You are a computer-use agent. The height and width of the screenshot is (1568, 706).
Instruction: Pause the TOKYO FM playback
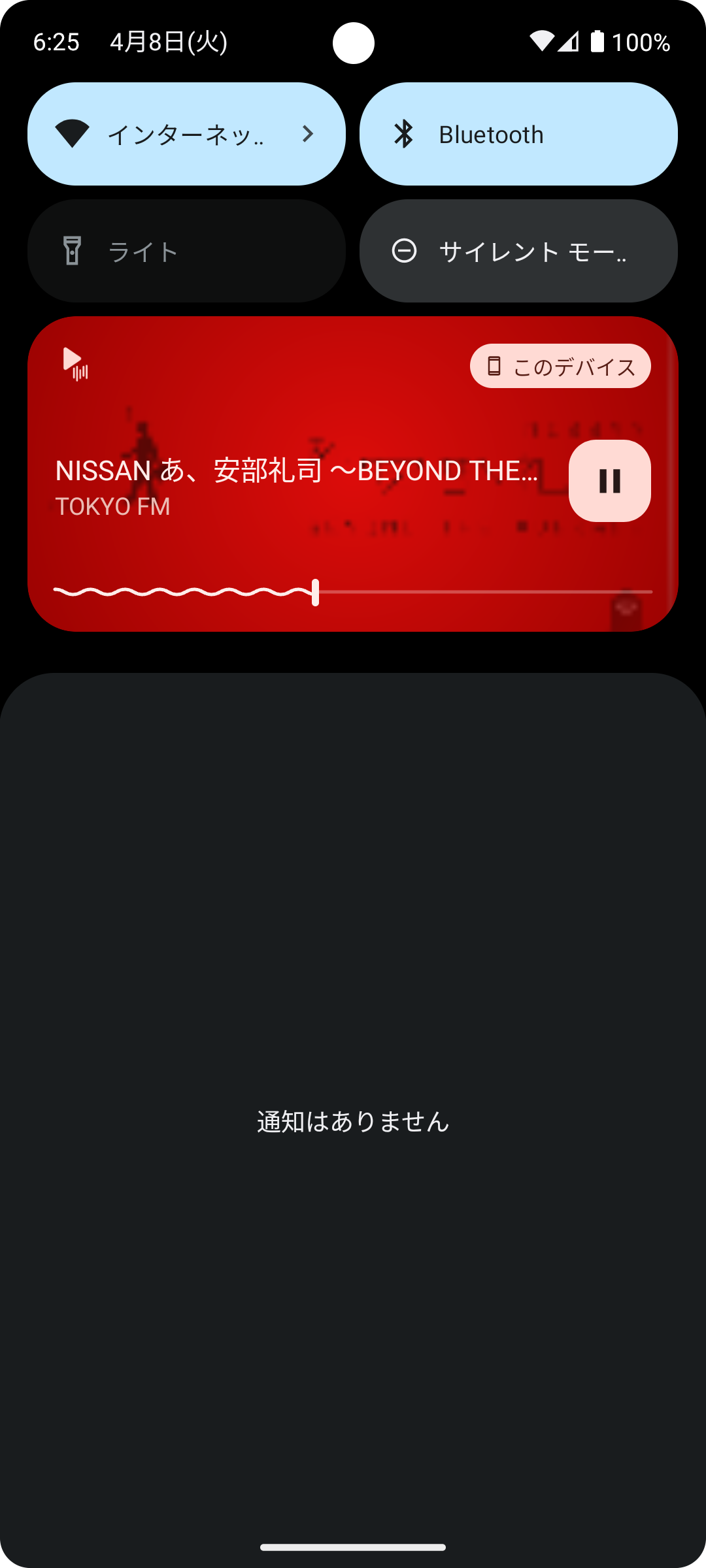609,481
